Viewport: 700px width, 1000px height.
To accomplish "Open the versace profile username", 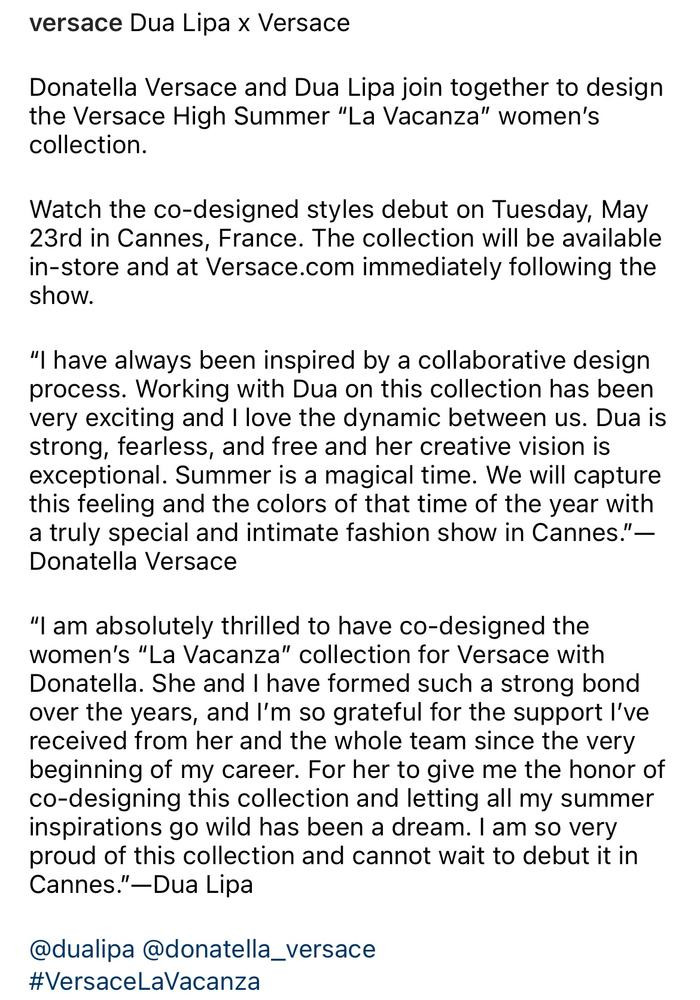I will (x=76, y=22).
